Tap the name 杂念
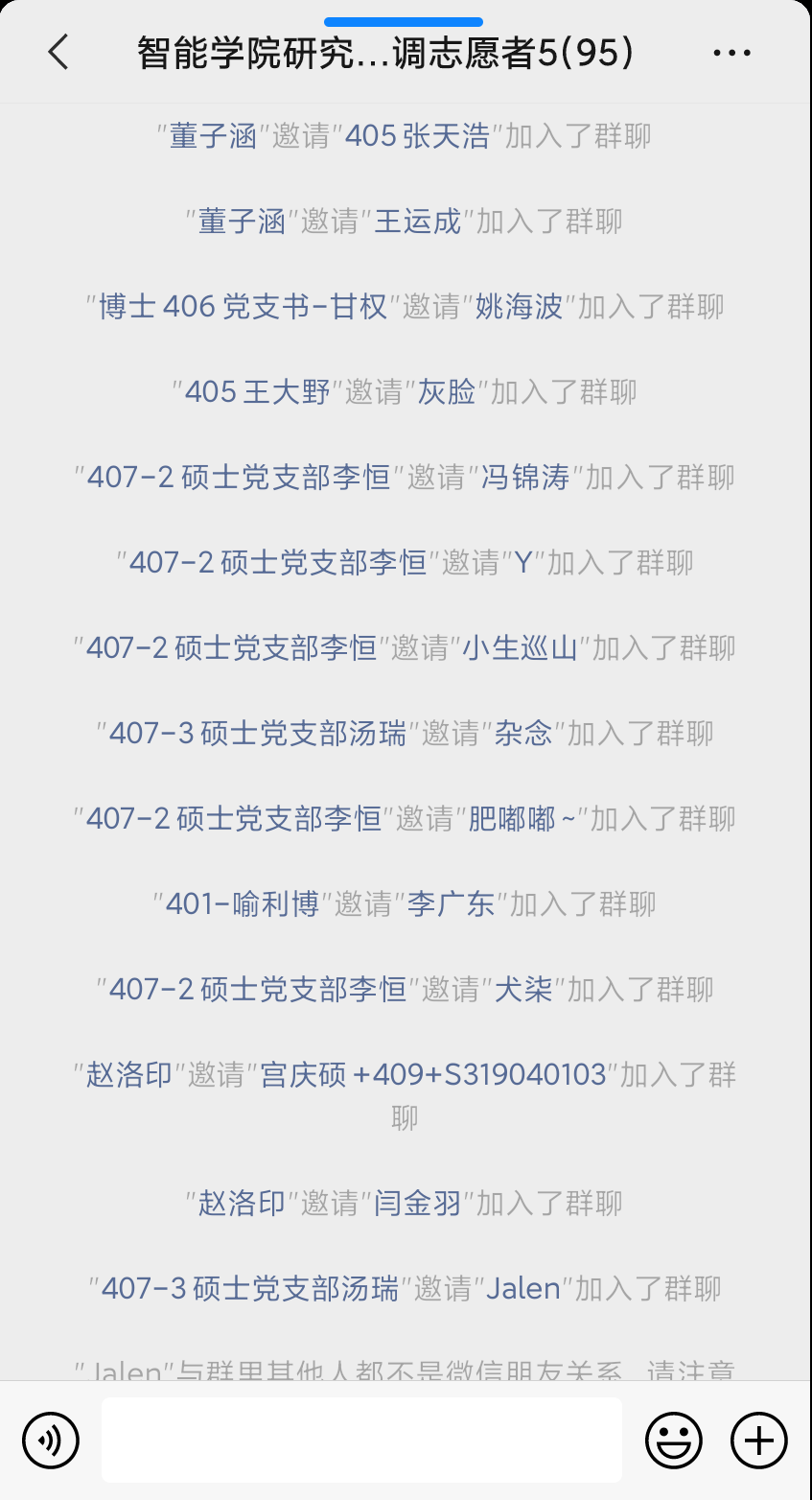Viewport: 812px width, 1500px height. click(523, 734)
